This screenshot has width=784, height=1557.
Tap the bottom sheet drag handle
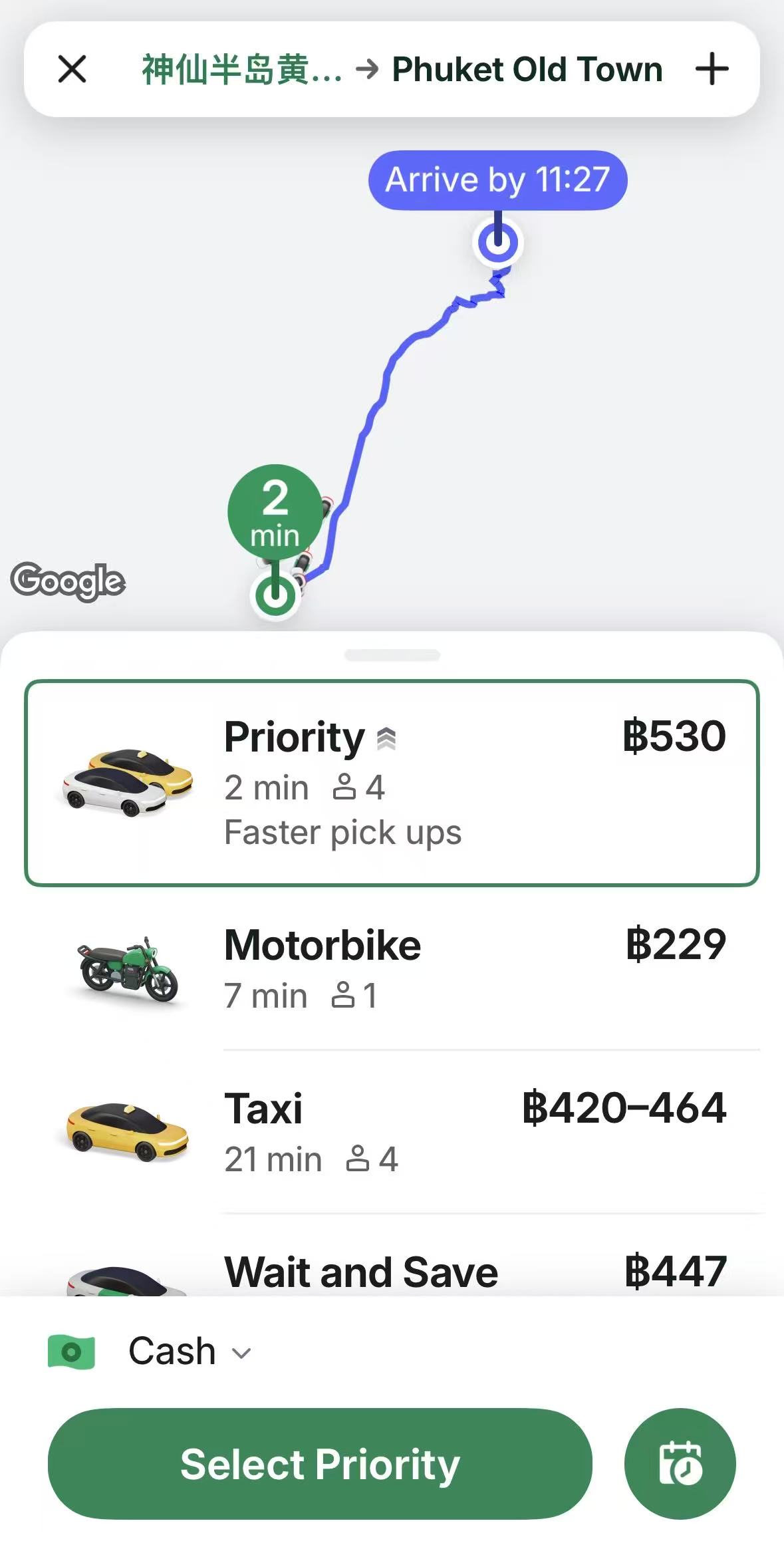tap(392, 655)
